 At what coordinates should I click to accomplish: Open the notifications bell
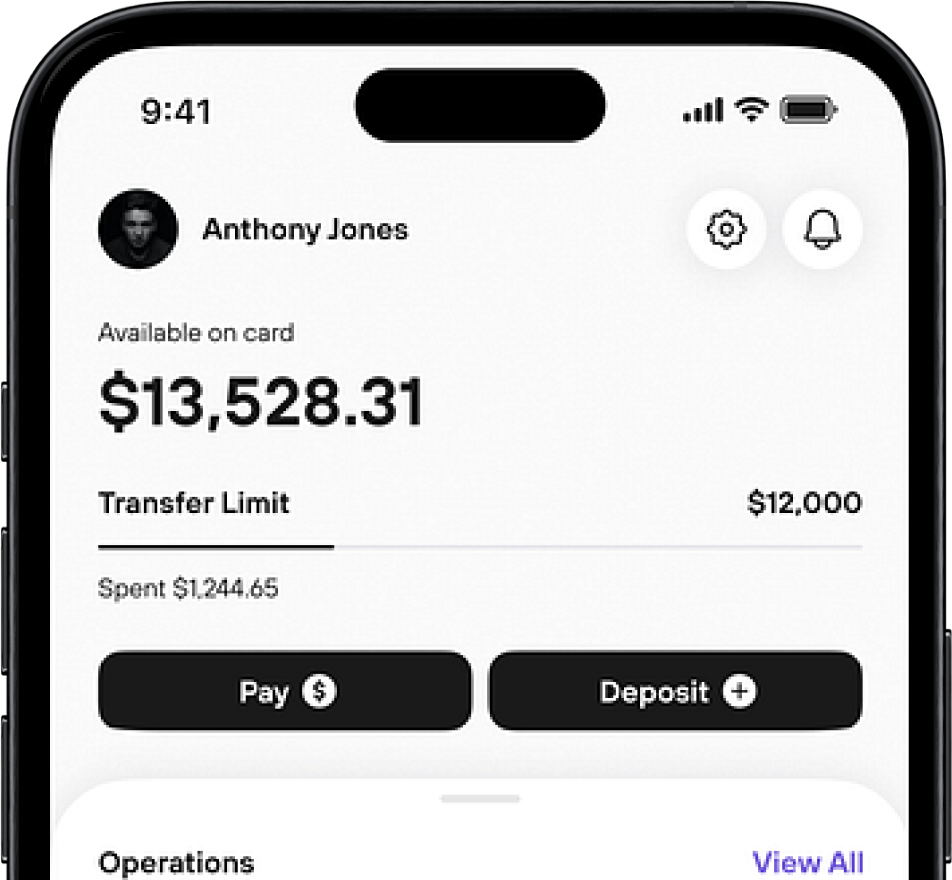point(822,229)
